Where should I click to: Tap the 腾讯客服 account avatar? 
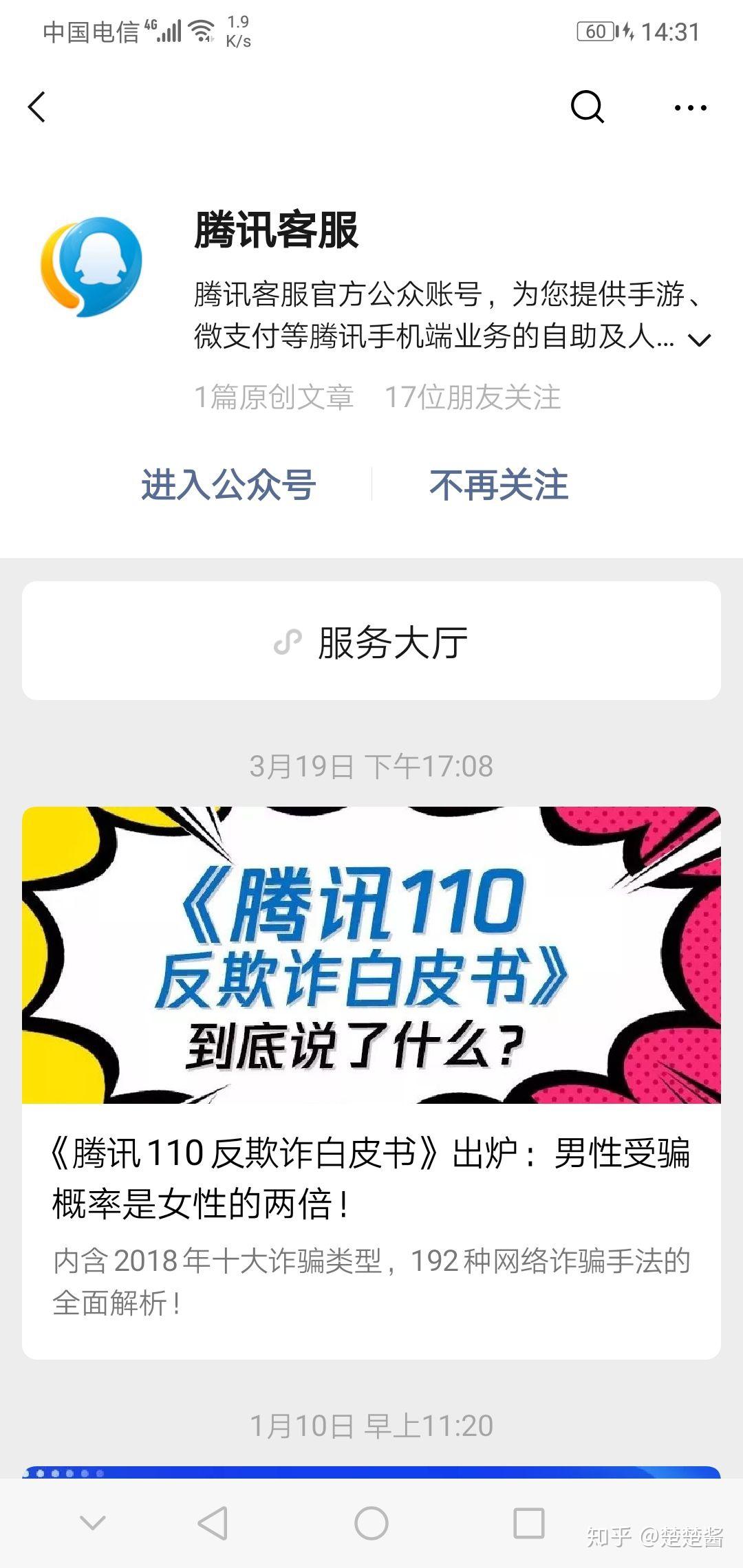click(91, 268)
